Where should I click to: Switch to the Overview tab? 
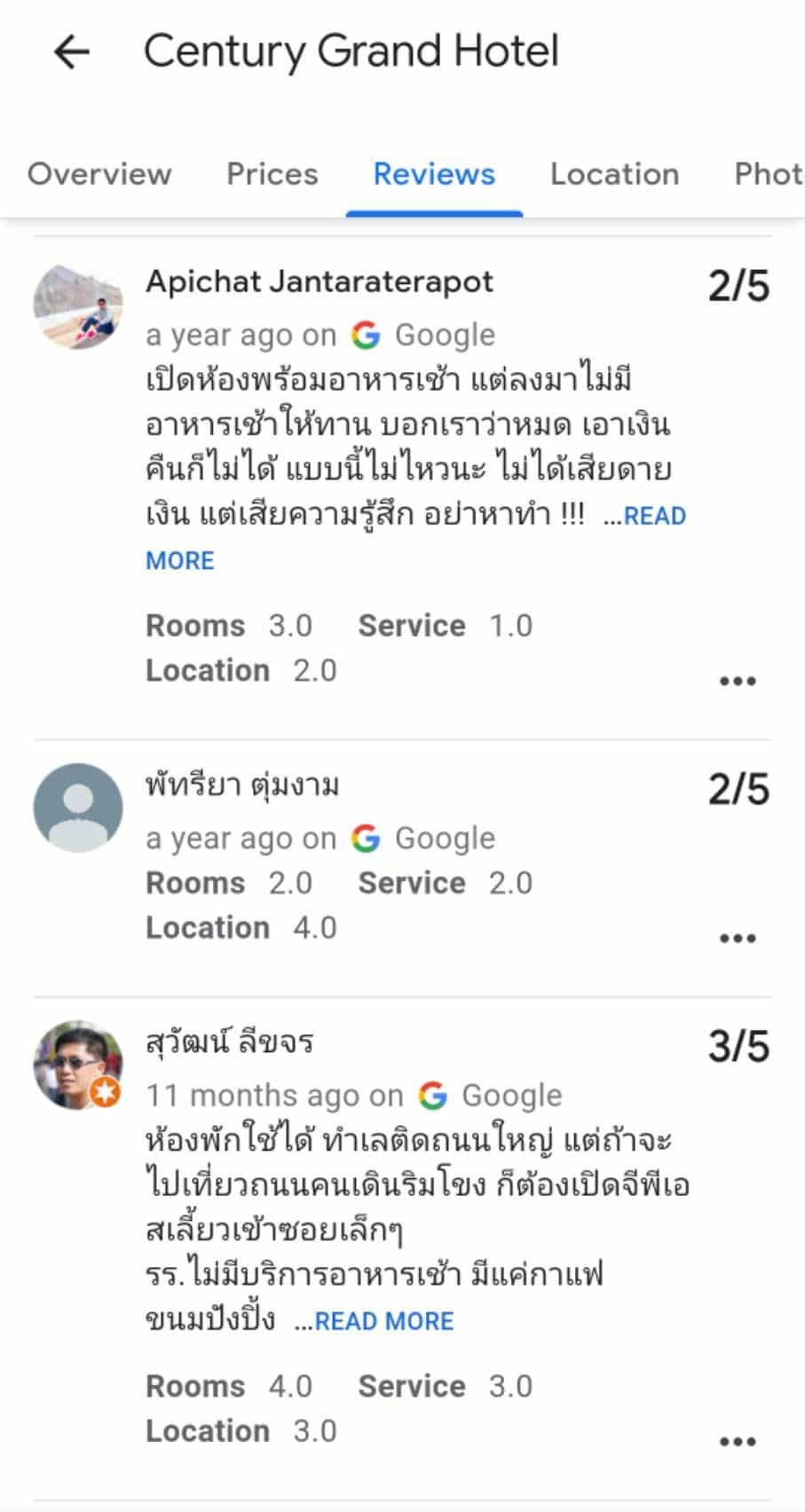[x=99, y=174]
